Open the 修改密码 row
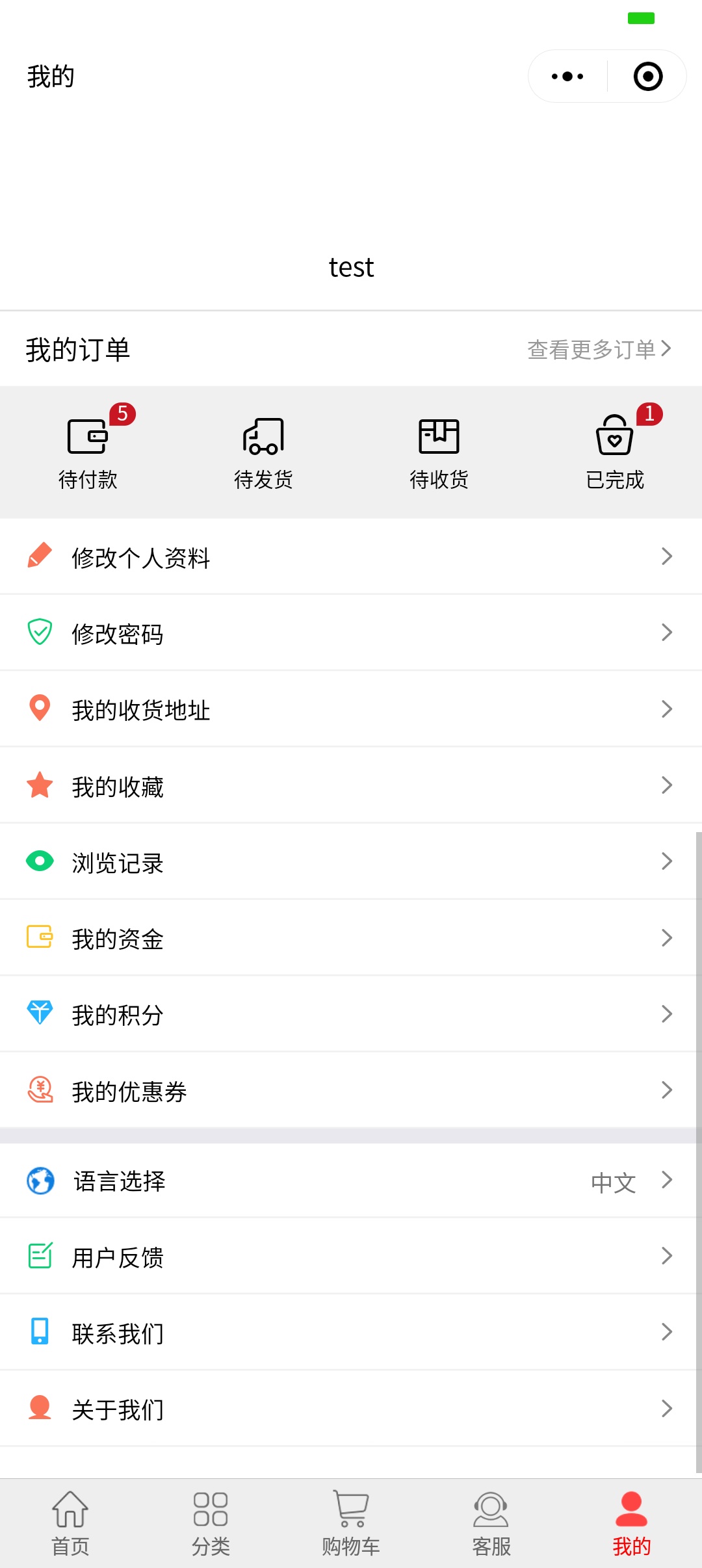The width and height of the screenshot is (702, 1568). (x=351, y=633)
